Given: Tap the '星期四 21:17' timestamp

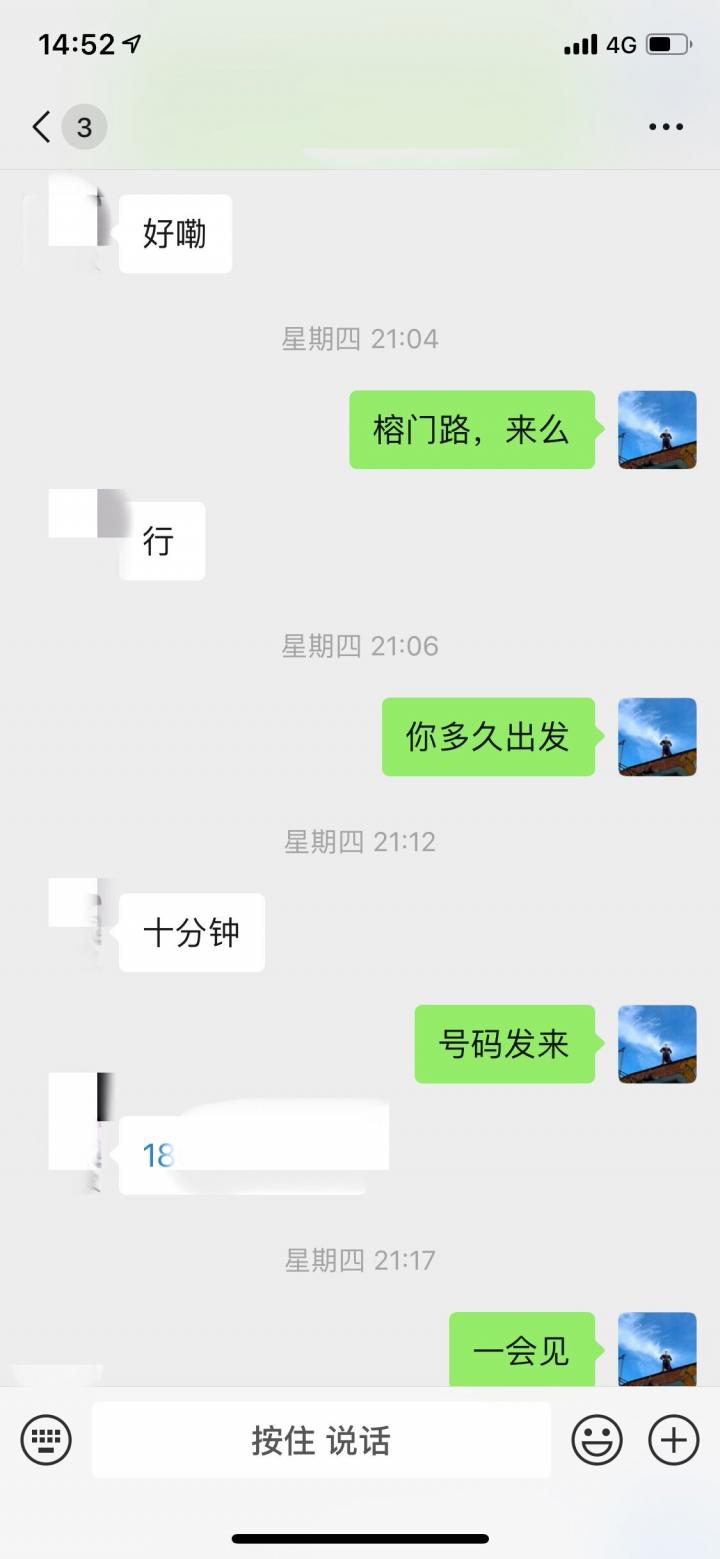Looking at the screenshot, I should (x=360, y=1260).
